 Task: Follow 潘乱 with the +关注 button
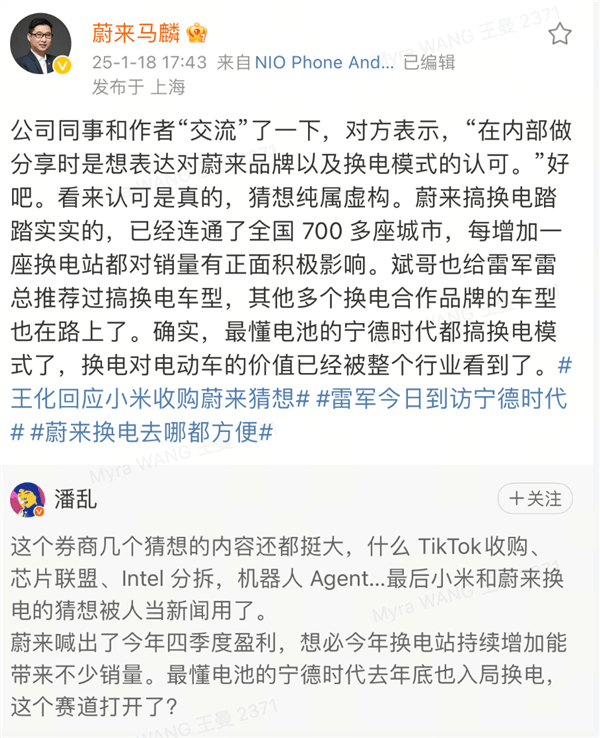(x=534, y=497)
